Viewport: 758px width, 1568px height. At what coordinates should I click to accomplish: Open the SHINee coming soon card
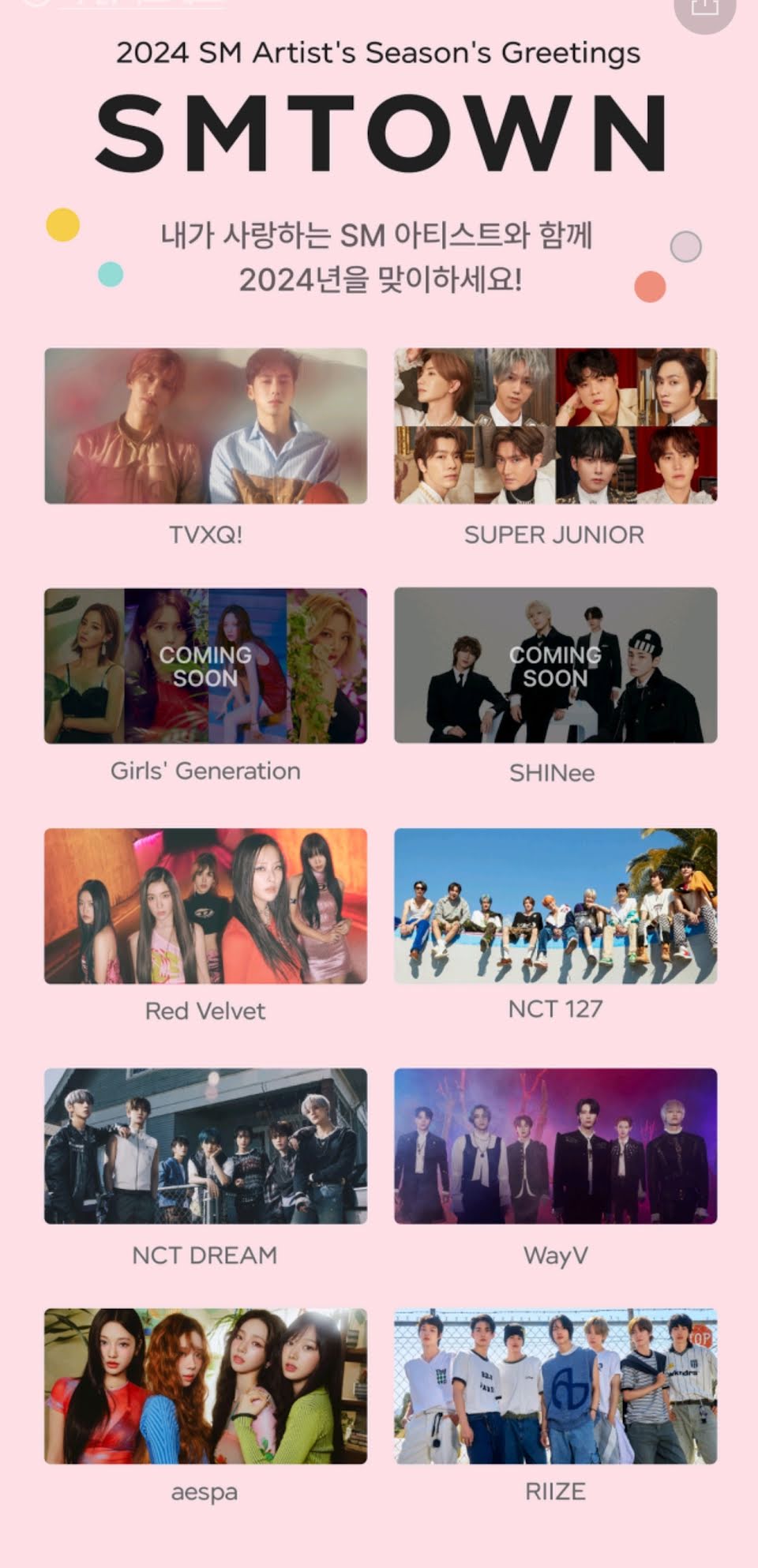pyautogui.click(x=555, y=666)
